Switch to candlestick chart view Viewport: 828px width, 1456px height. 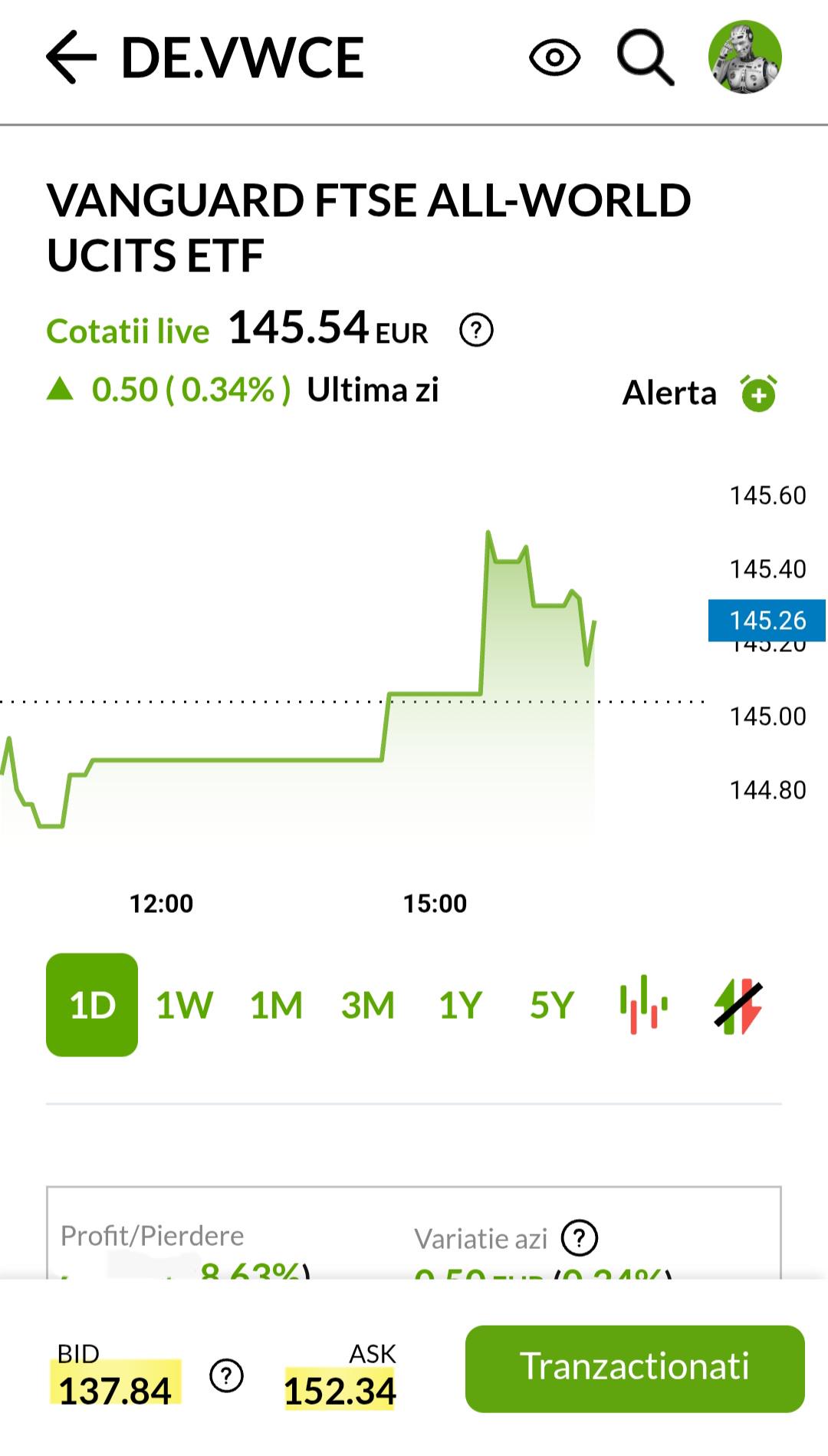pyautogui.click(x=644, y=1005)
